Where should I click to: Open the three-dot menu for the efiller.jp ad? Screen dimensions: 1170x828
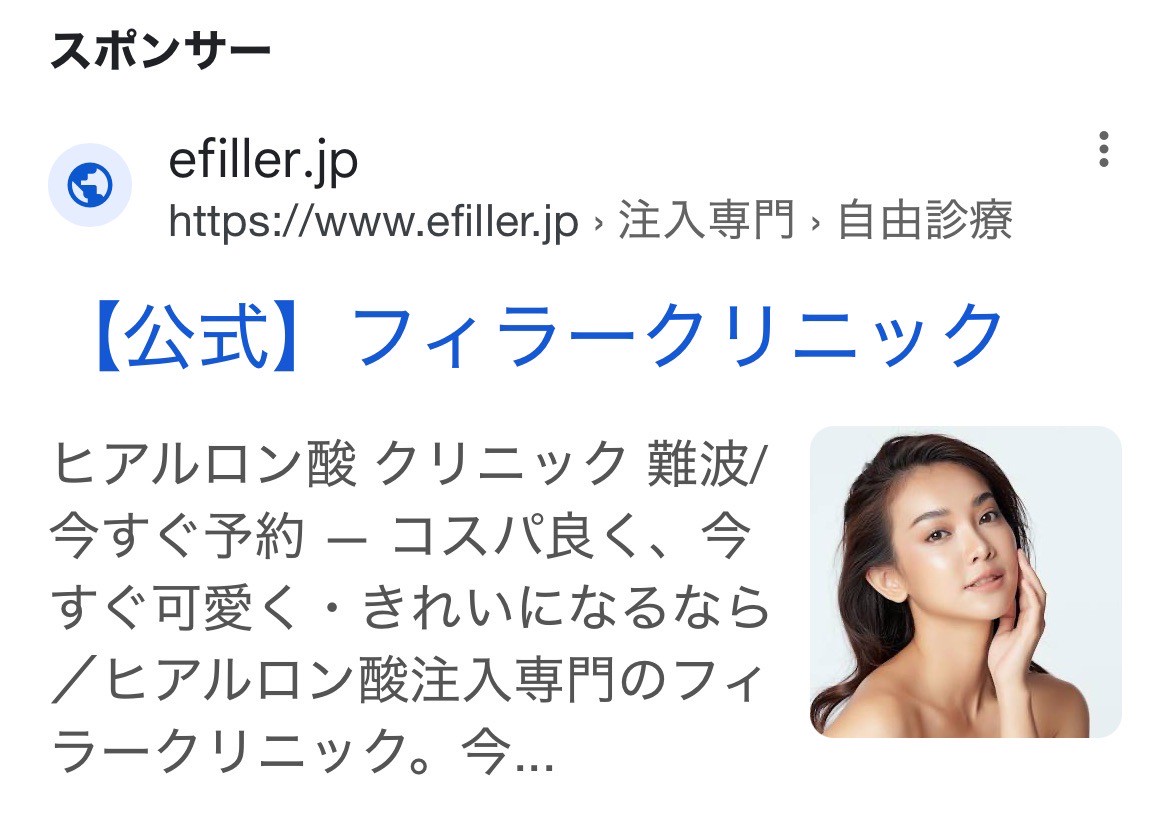tap(1103, 149)
